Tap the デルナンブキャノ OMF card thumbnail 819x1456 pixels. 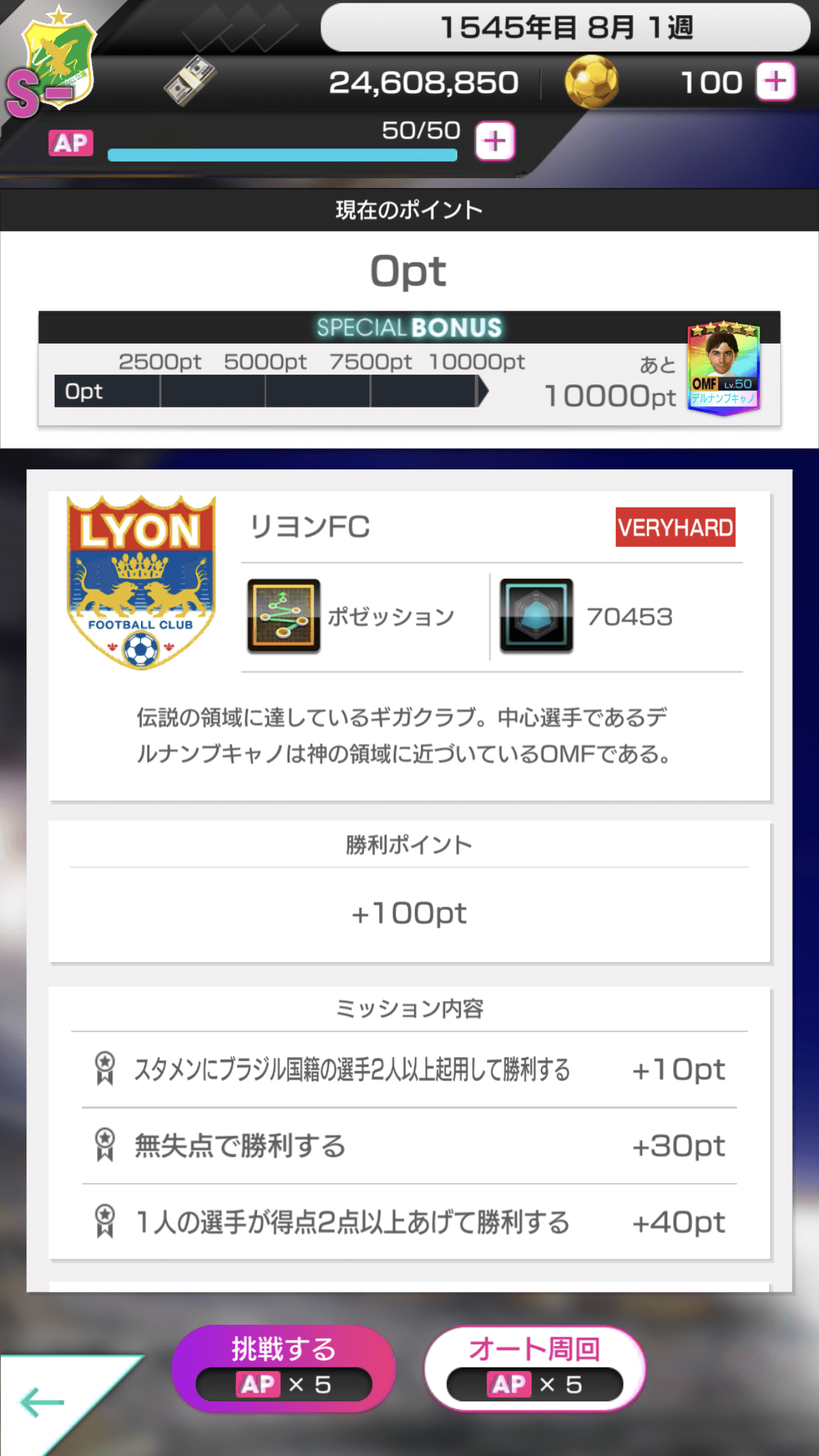pos(723,369)
